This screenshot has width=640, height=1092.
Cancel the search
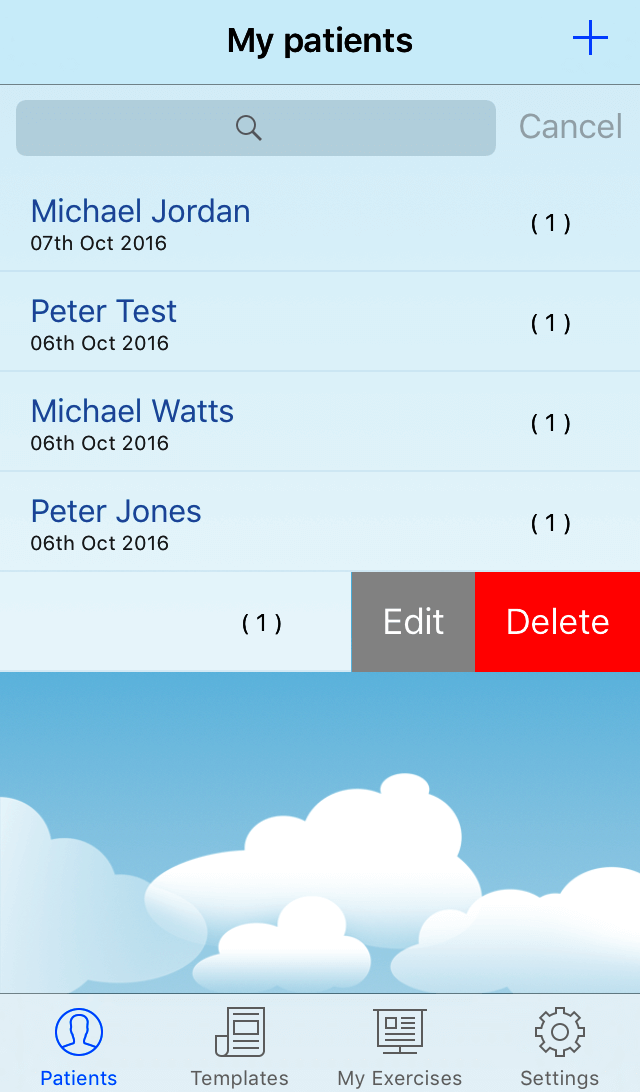pos(570,127)
